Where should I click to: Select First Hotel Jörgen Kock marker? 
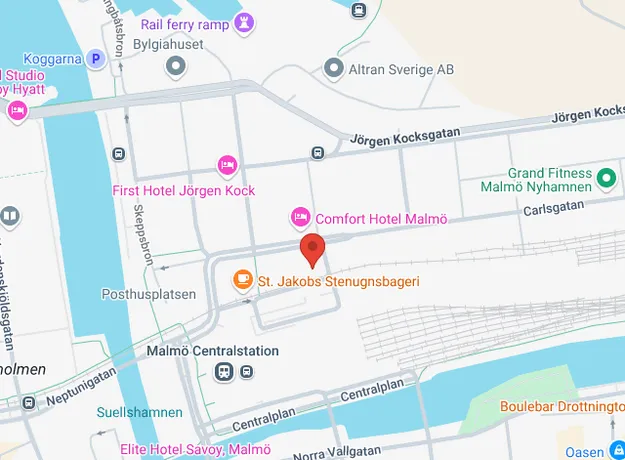(228, 164)
